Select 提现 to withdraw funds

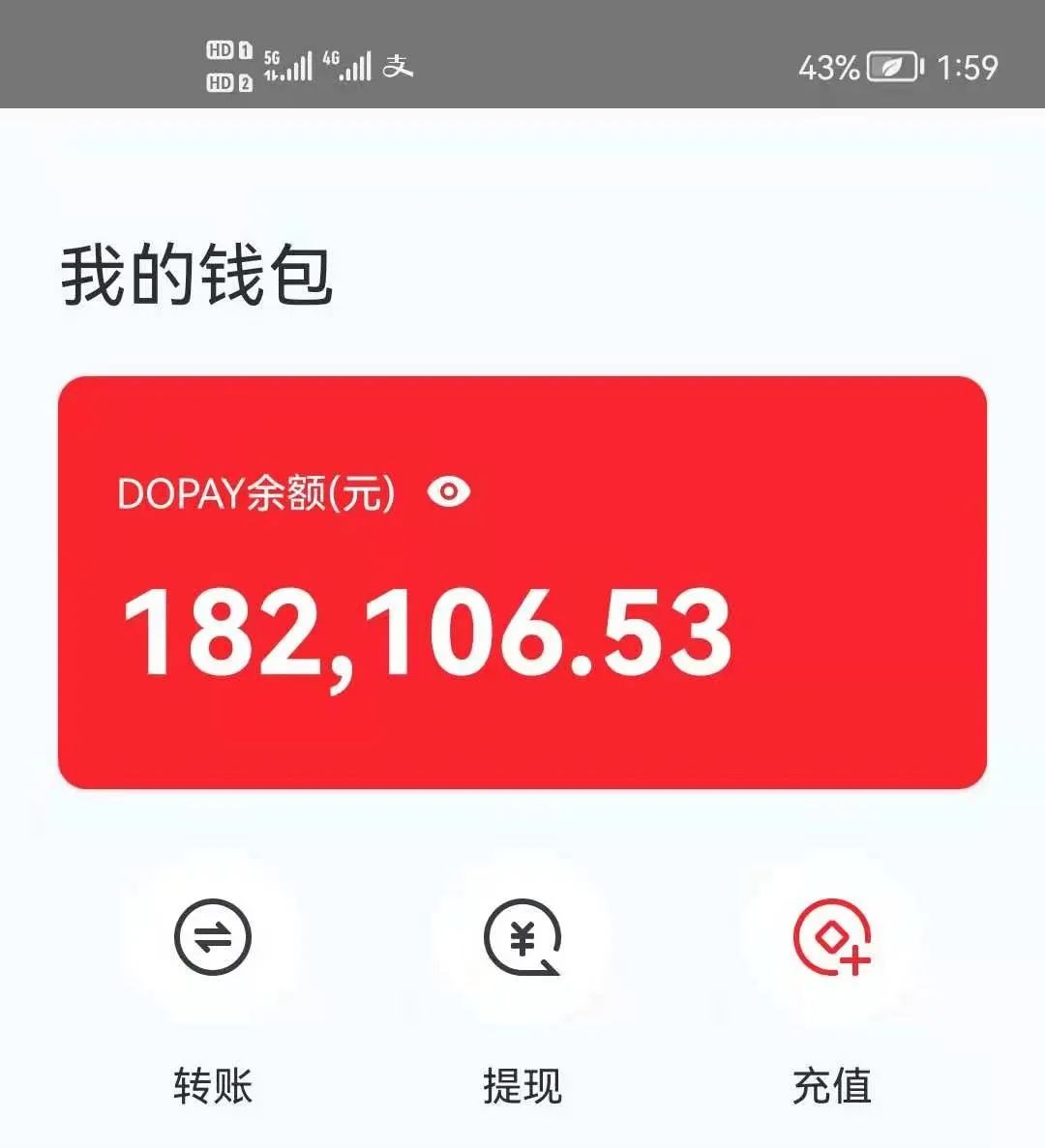point(522,937)
